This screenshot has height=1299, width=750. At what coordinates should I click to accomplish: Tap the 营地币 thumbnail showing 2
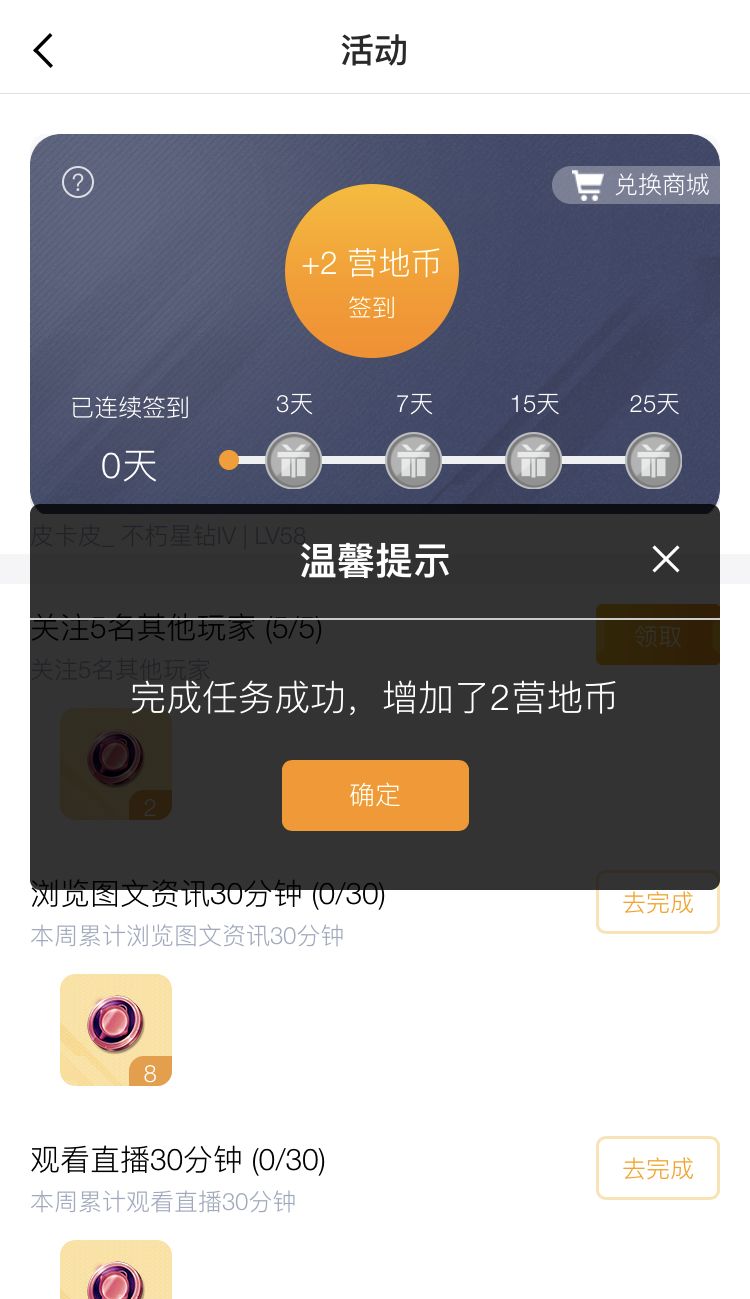click(x=116, y=764)
